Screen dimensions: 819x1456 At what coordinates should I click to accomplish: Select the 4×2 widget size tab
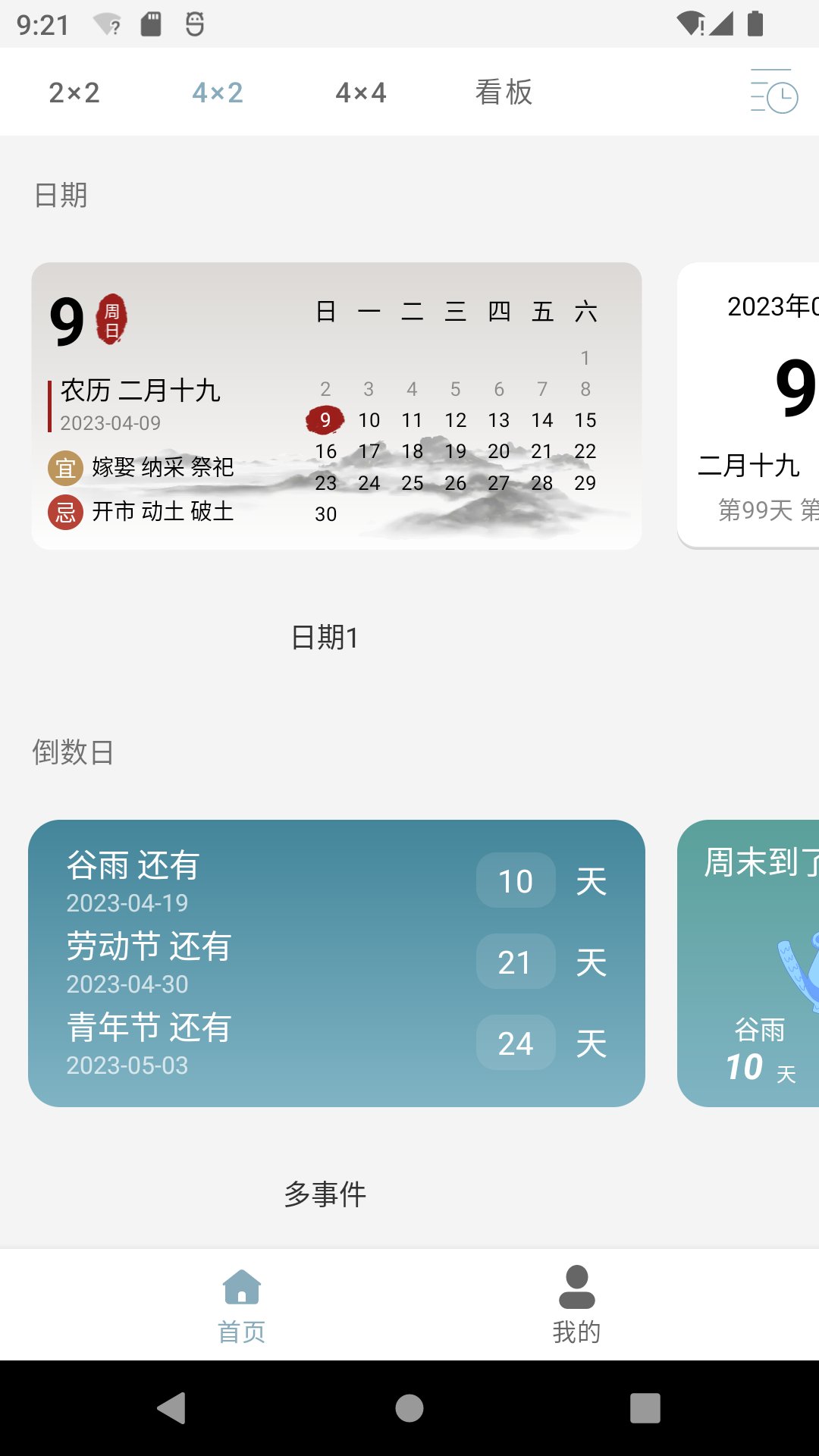[x=218, y=93]
